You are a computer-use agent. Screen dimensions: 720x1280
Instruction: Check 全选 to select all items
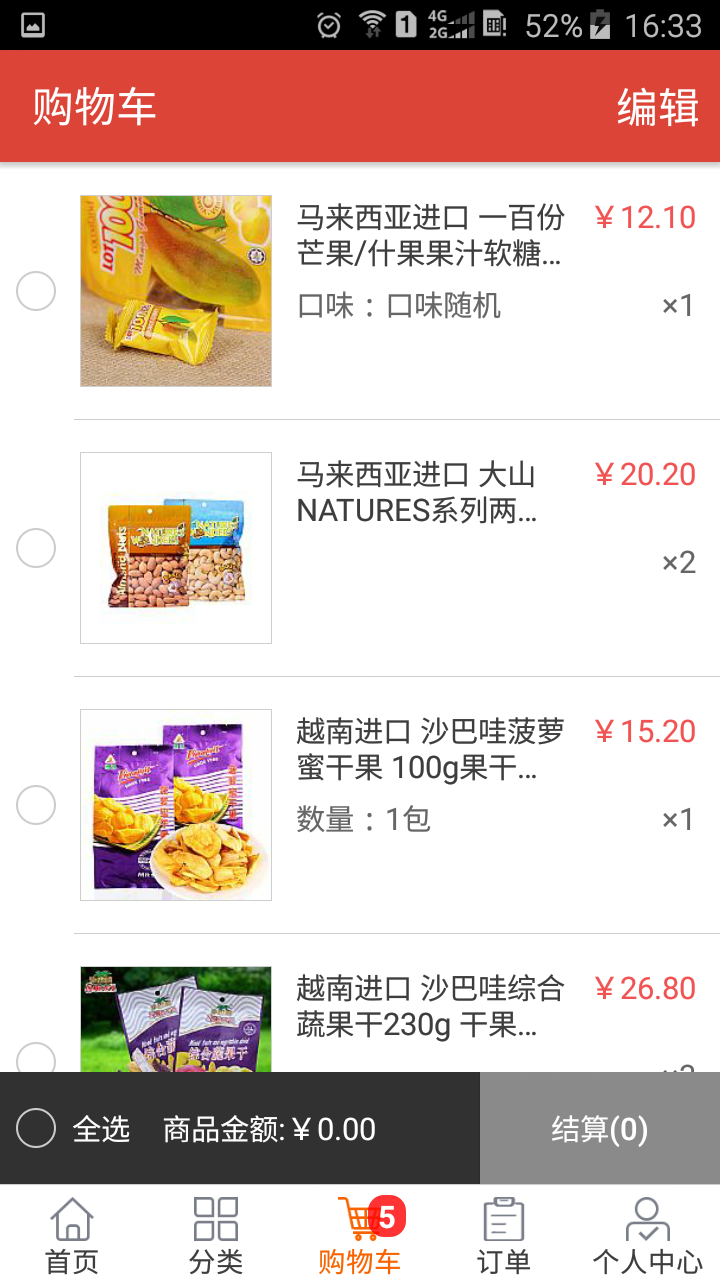click(37, 1129)
